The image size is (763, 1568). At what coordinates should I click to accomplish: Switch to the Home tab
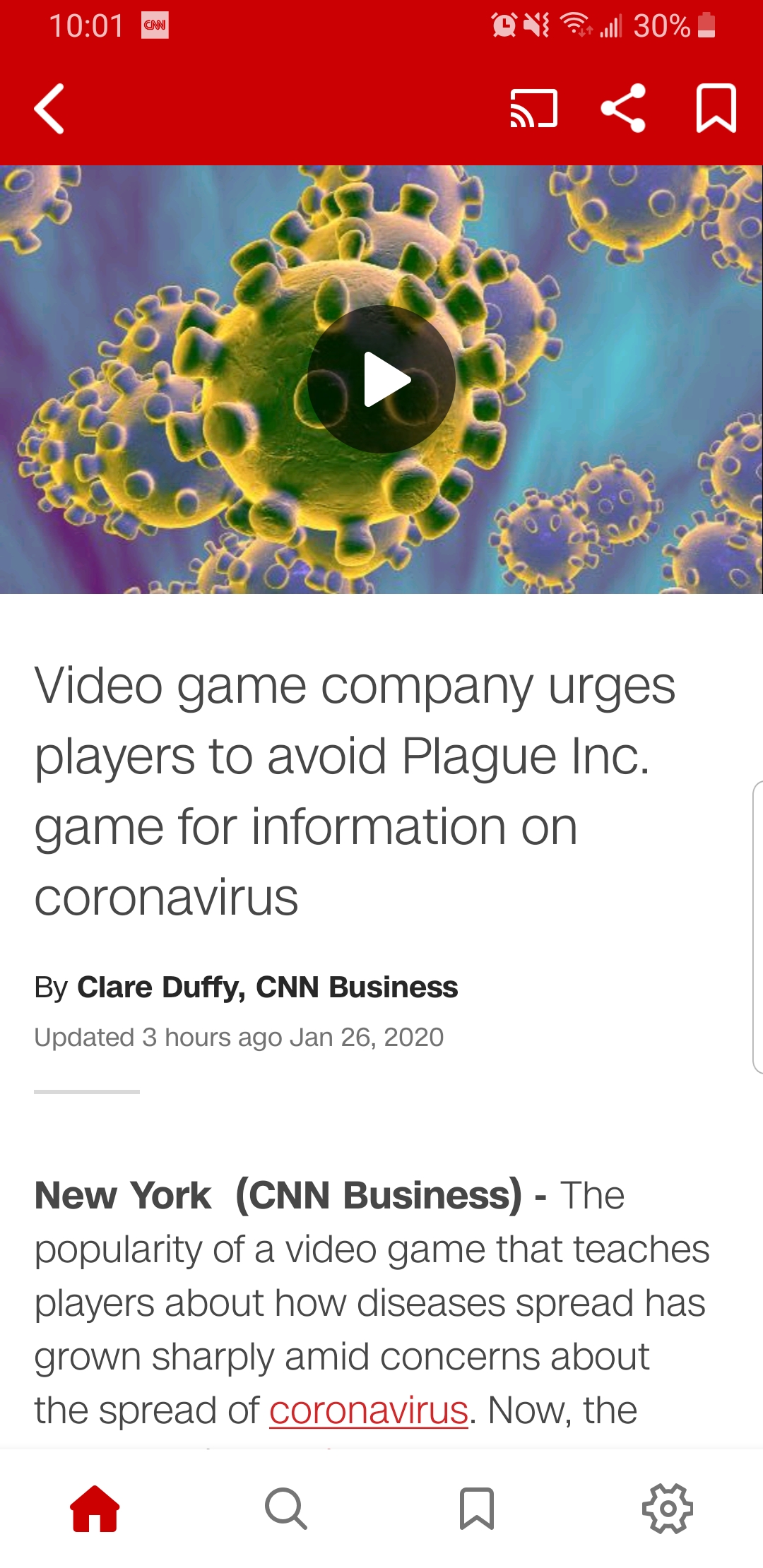[x=95, y=1509]
